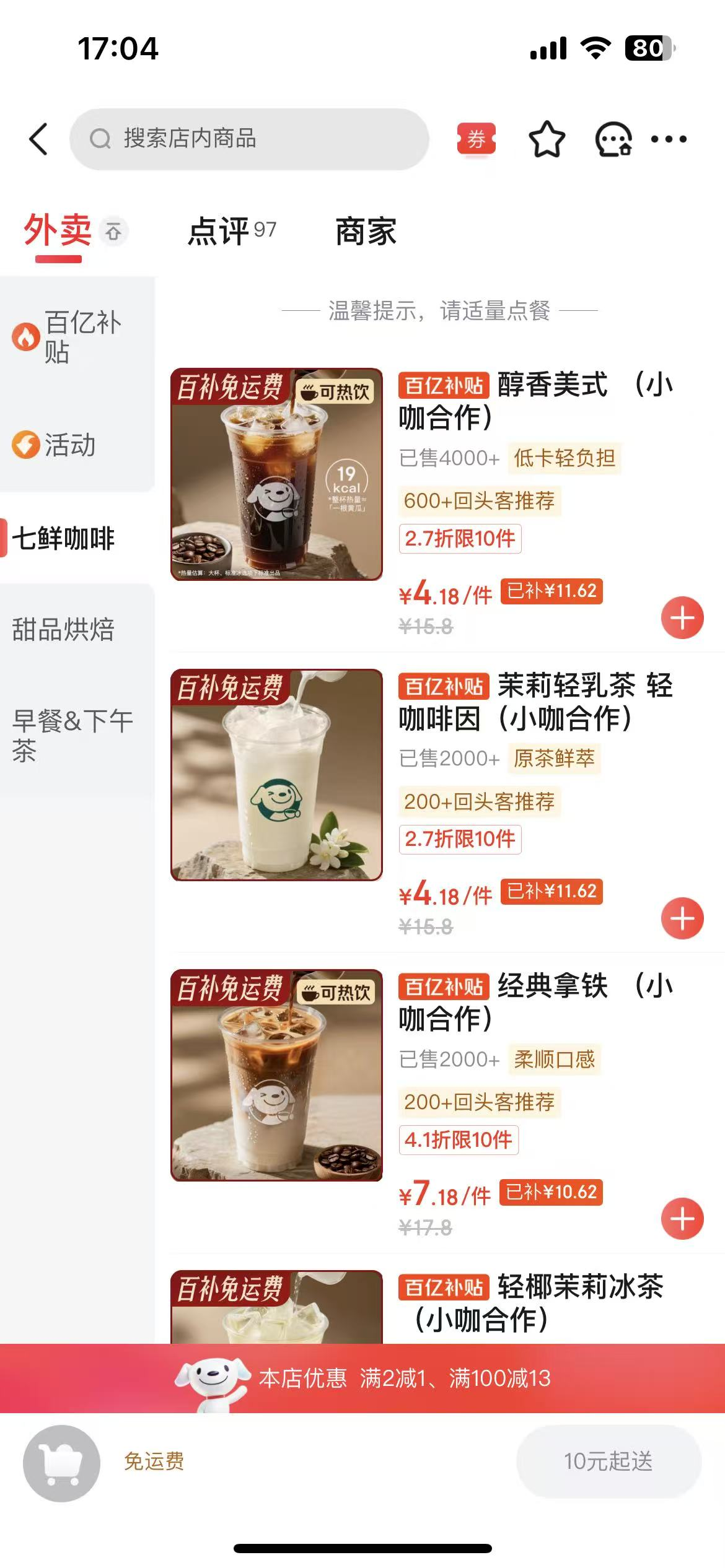Open the customer service chat icon

613,139
